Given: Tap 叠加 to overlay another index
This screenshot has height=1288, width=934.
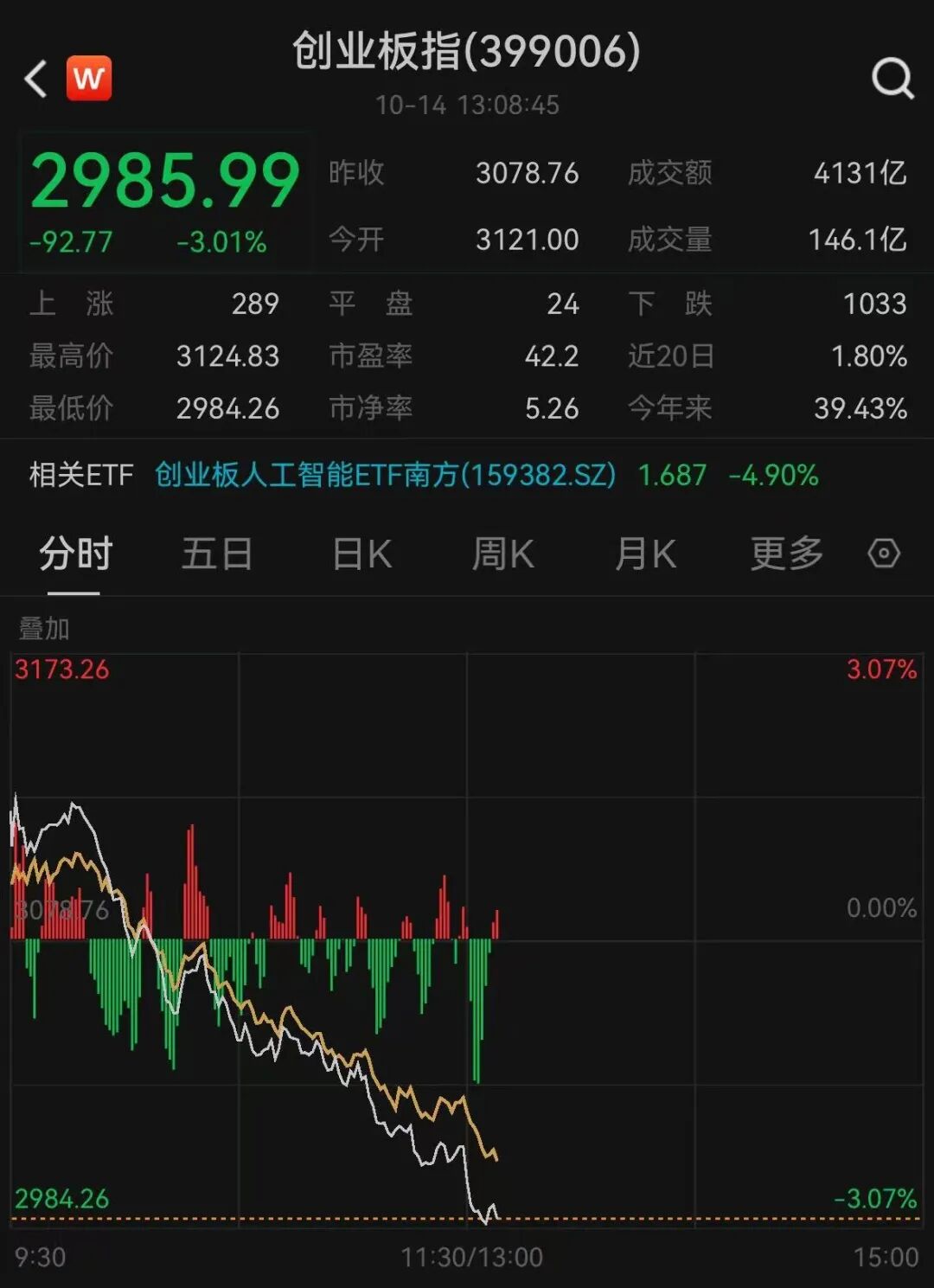Looking at the screenshot, I should pos(44,629).
